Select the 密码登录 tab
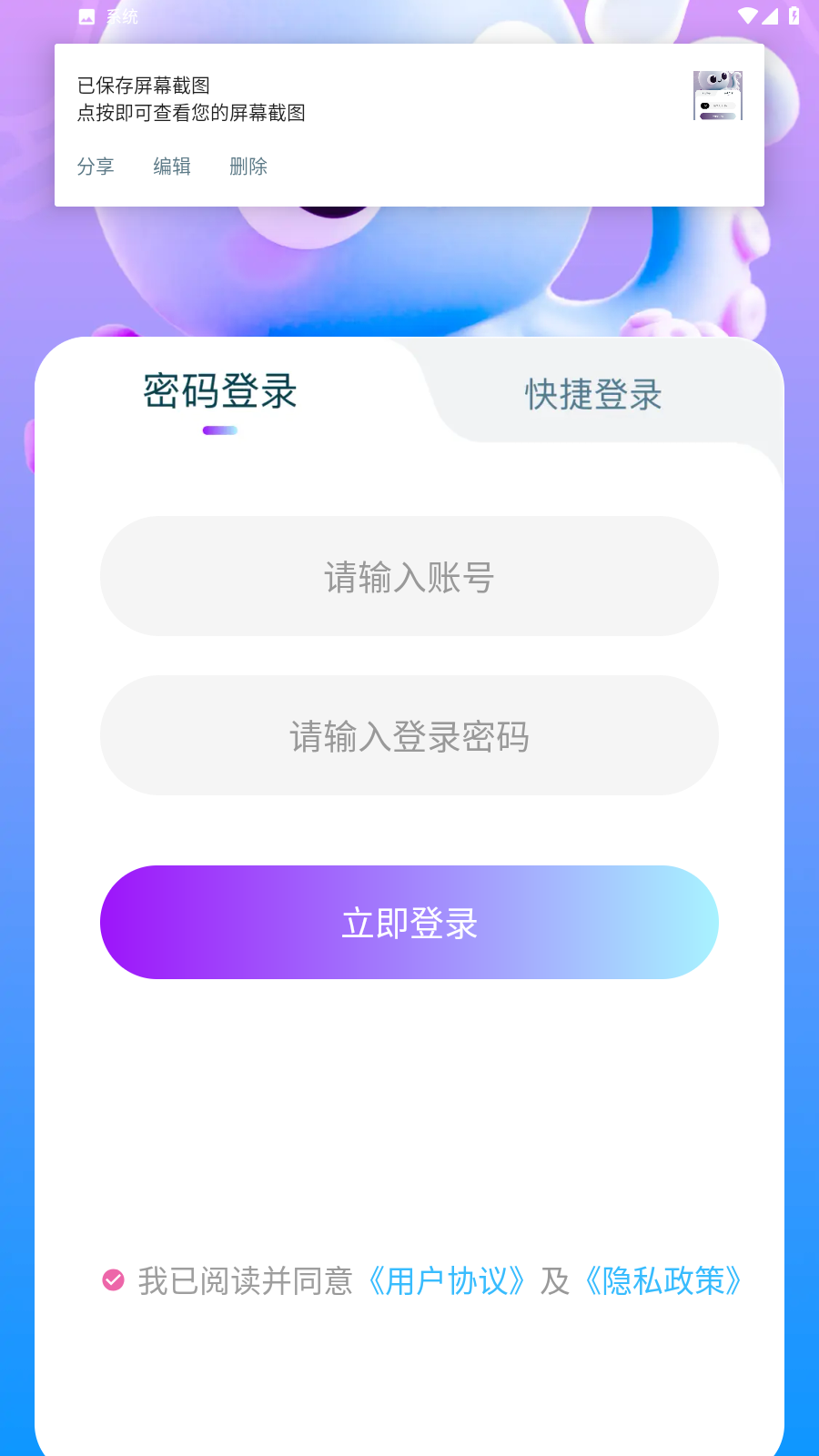 (x=218, y=392)
